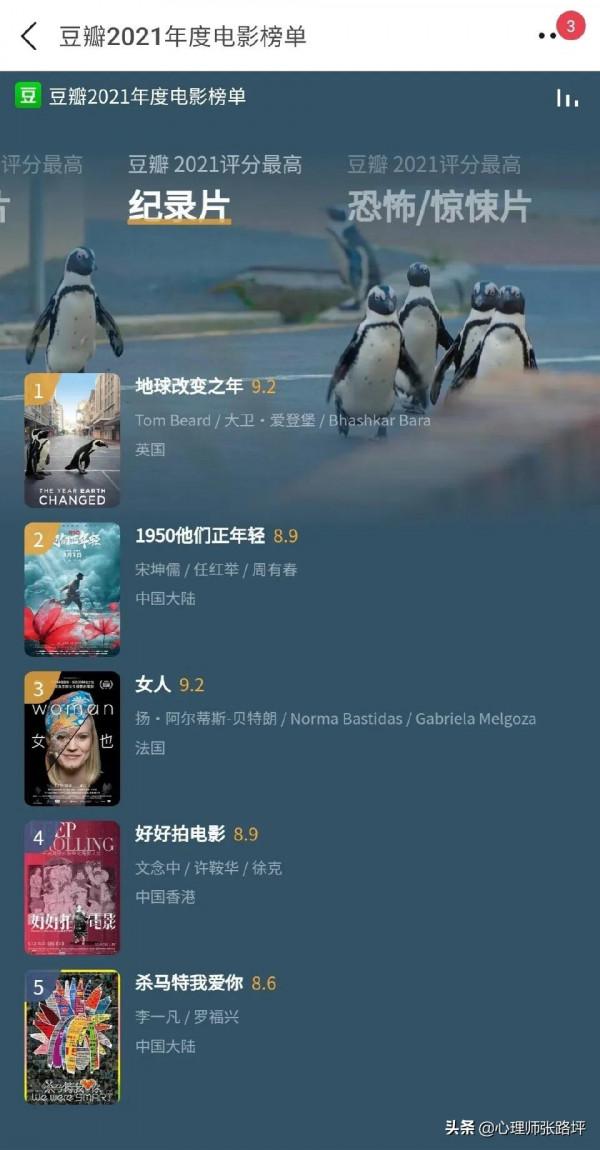Open 好好拍电影 movie entry
The image size is (600, 1150).
click(x=180, y=834)
